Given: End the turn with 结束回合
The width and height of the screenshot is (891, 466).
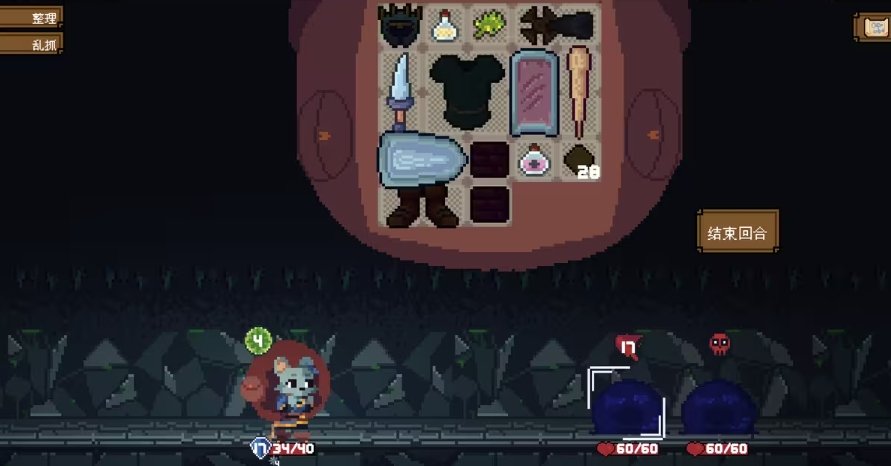Looking at the screenshot, I should pos(737,232).
